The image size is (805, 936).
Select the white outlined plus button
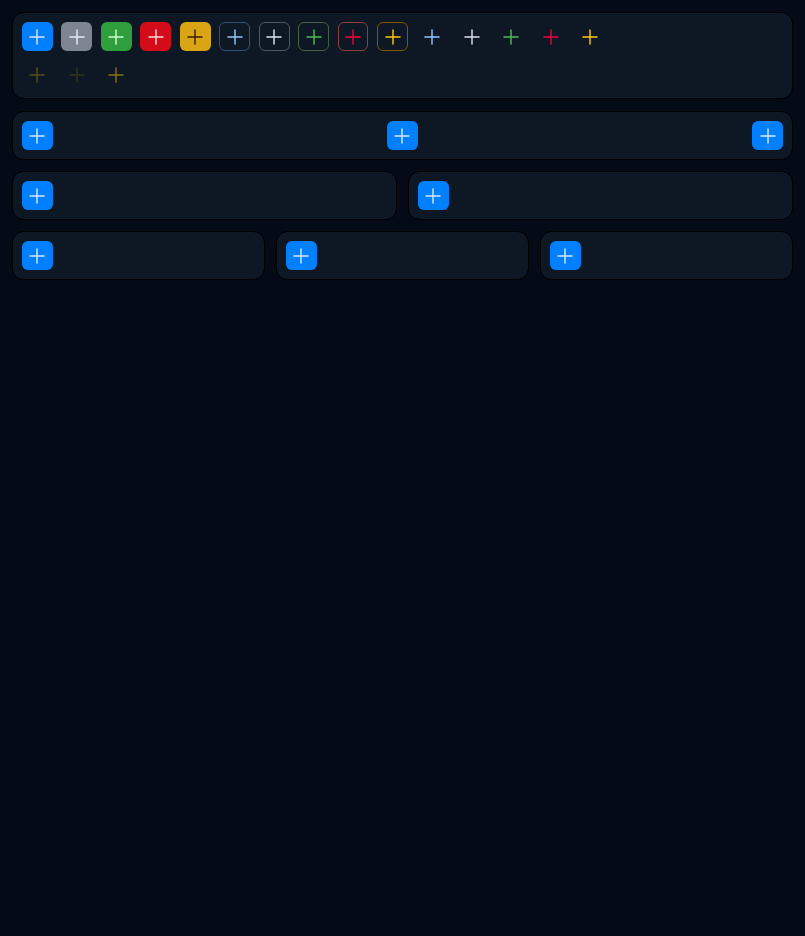(x=274, y=37)
